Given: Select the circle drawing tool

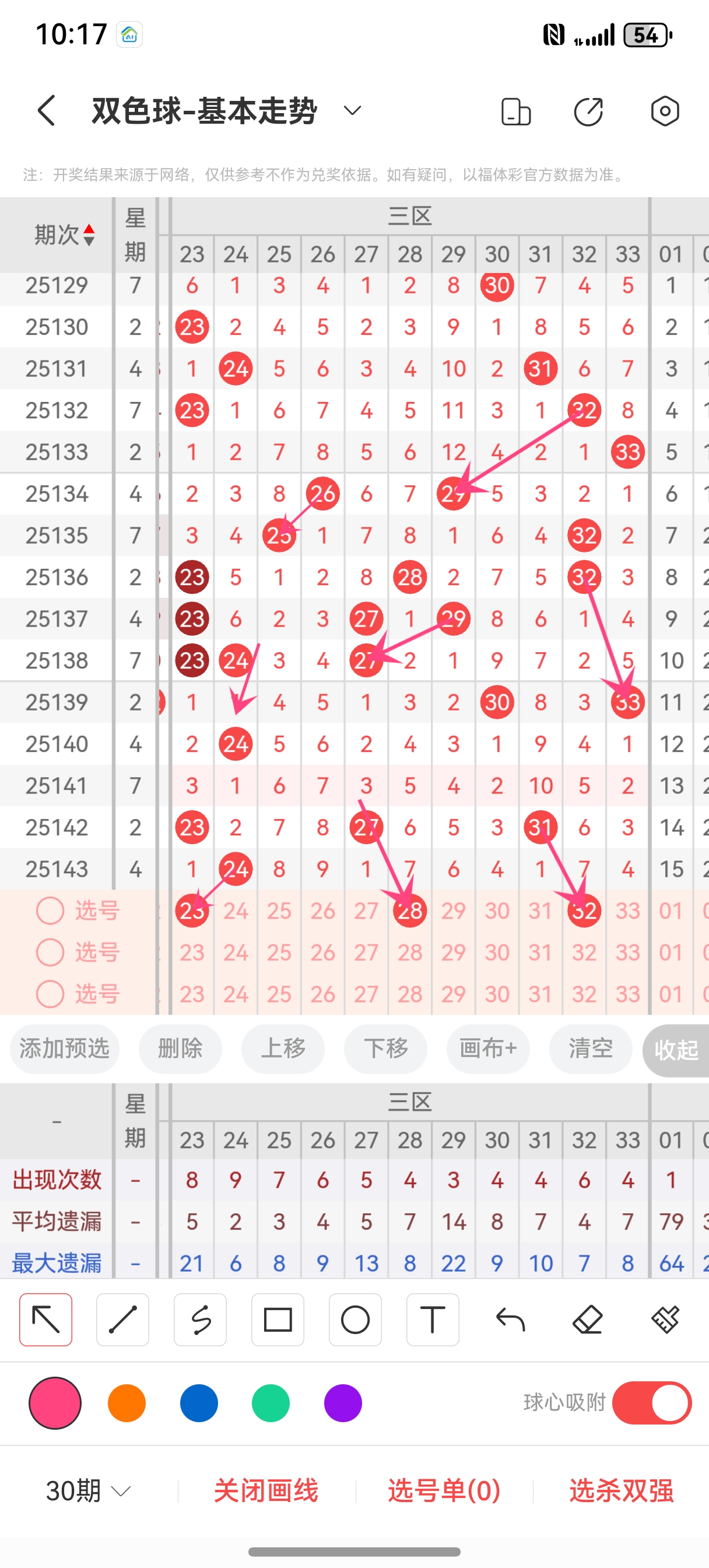Looking at the screenshot, I should point(356,1319).
